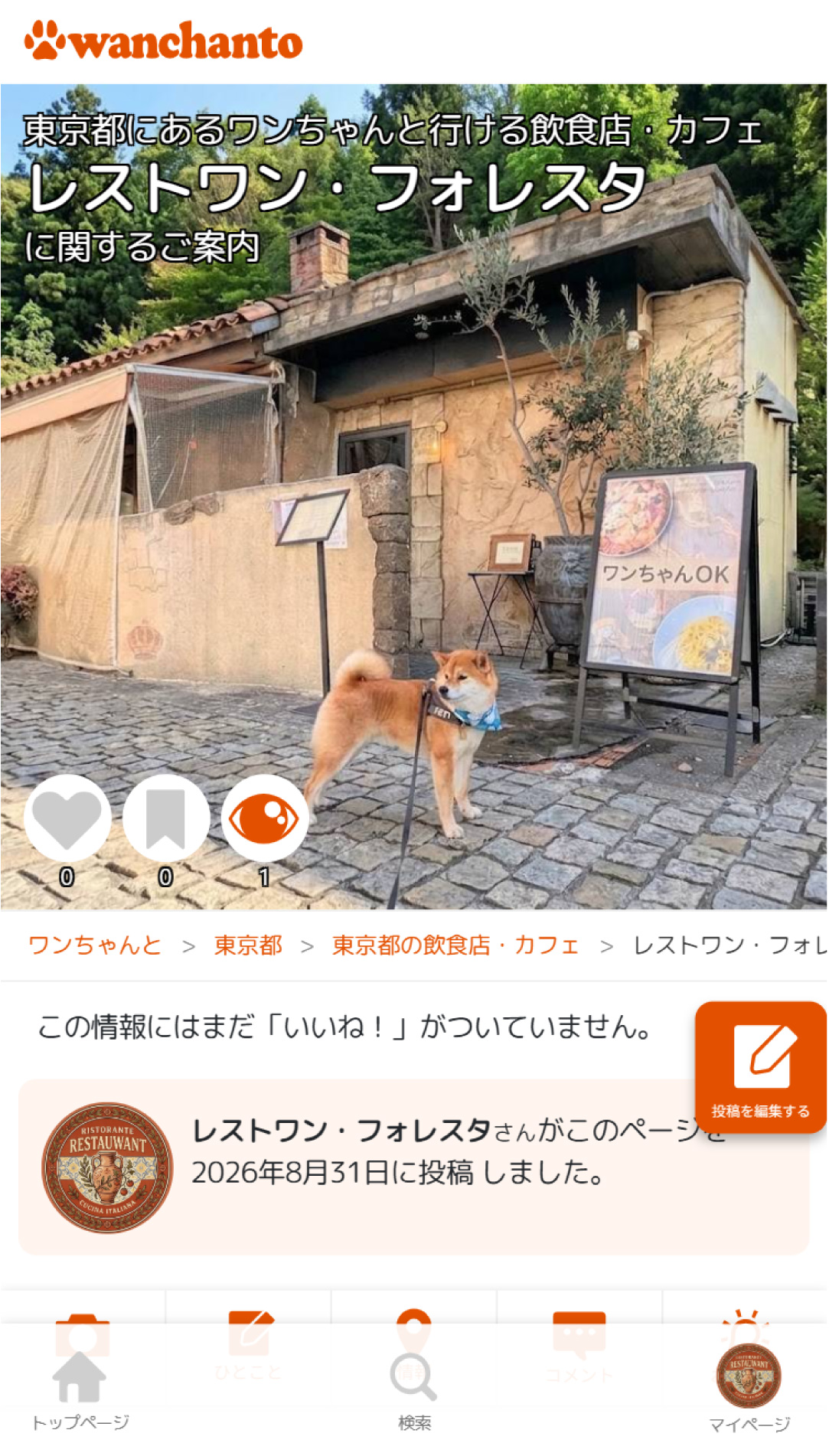
Task: Like this restaurant with the heart icon
Action: point(67,818)
